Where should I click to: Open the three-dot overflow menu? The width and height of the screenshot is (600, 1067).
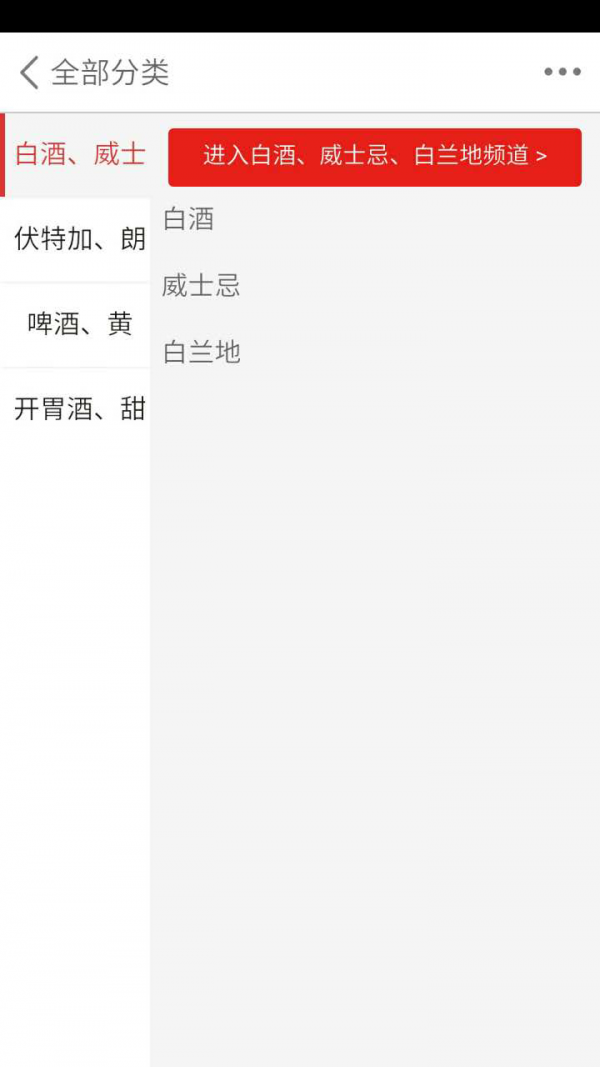click(562, 72)
